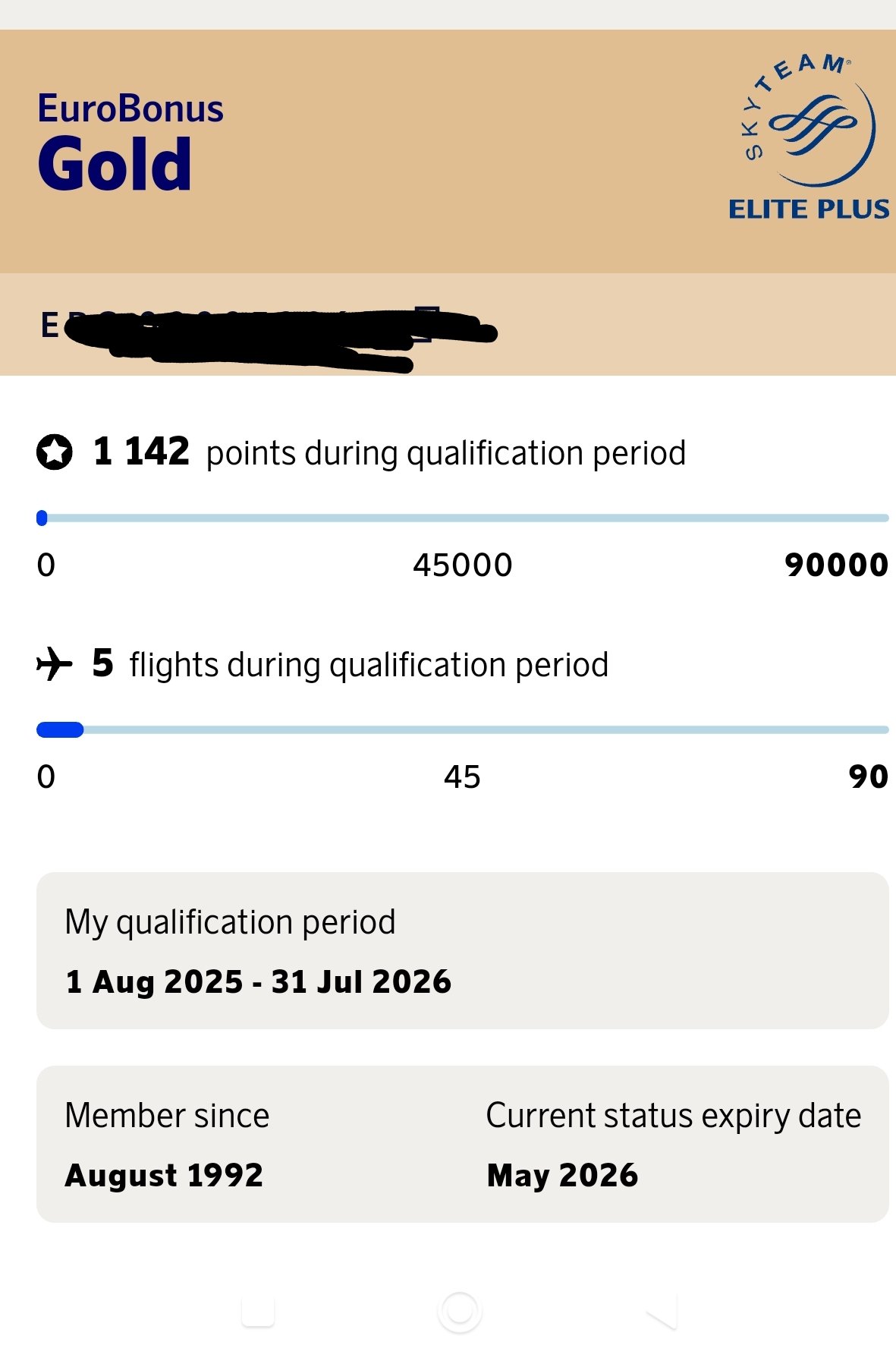The image size is (896, 1367).
Task: Copy the EuroBonus membership number
Action: click(427, 323)
